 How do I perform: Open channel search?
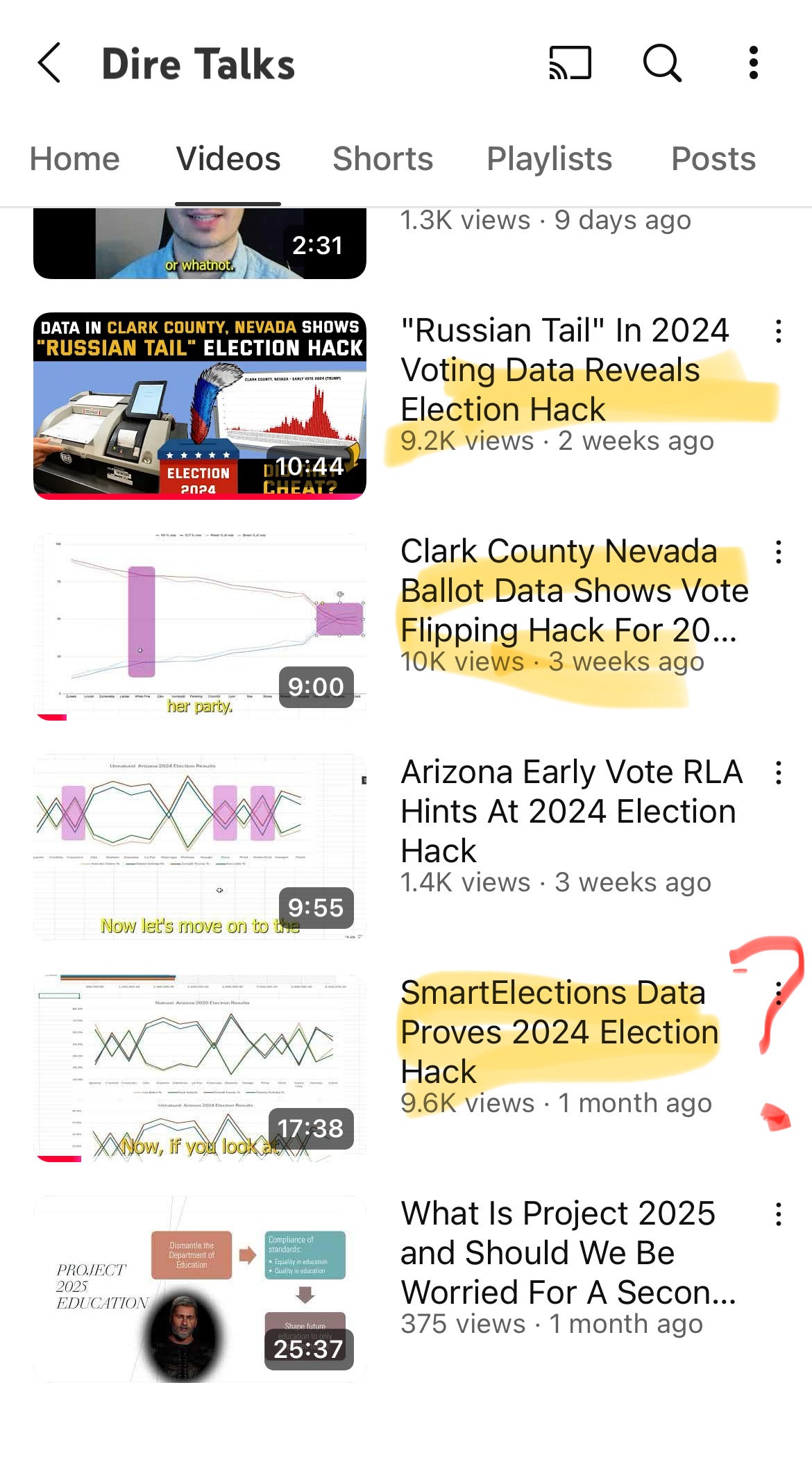click(662, 63)
